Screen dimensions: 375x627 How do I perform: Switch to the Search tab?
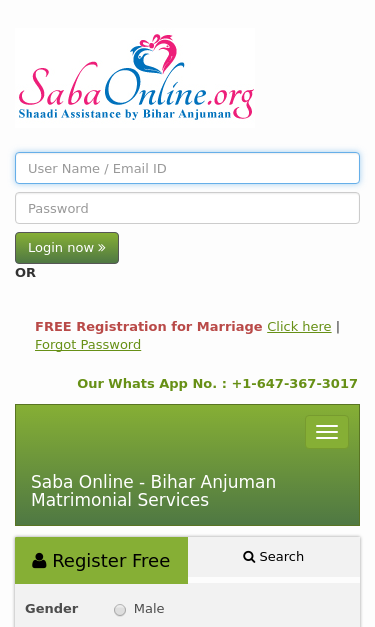pyautogui.click(x=274, y=557)
